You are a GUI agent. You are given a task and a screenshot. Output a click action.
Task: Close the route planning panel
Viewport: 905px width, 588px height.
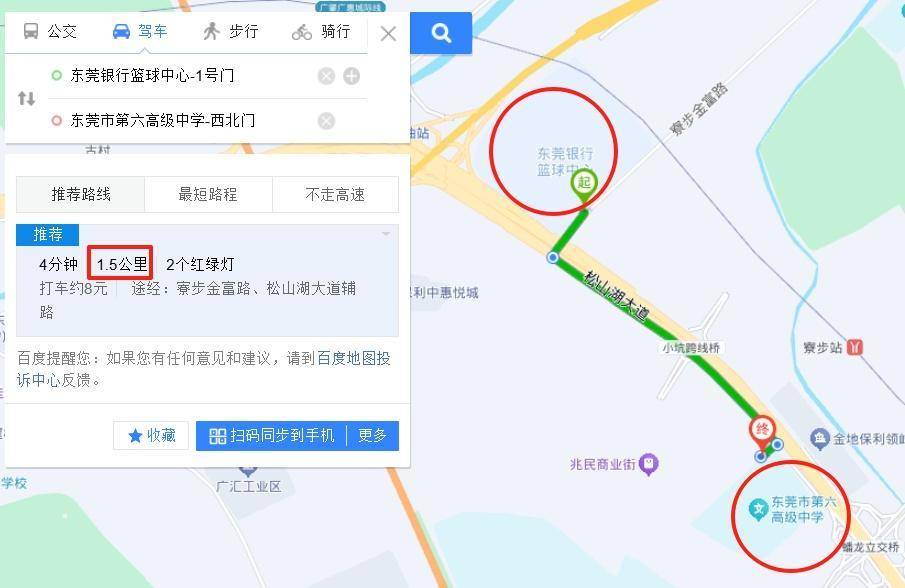(x=389, y=33)
